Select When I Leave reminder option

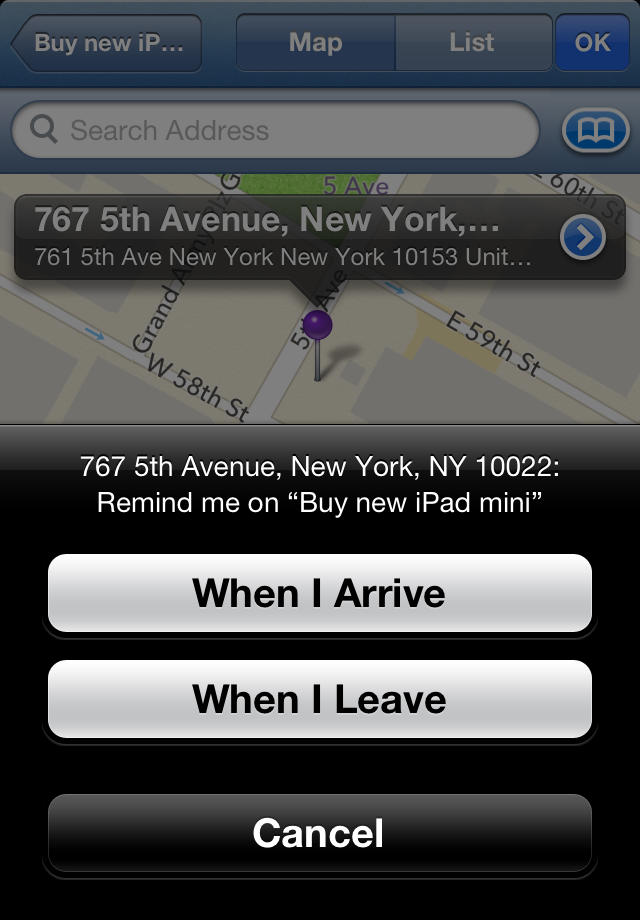click(x=320, y=699)
